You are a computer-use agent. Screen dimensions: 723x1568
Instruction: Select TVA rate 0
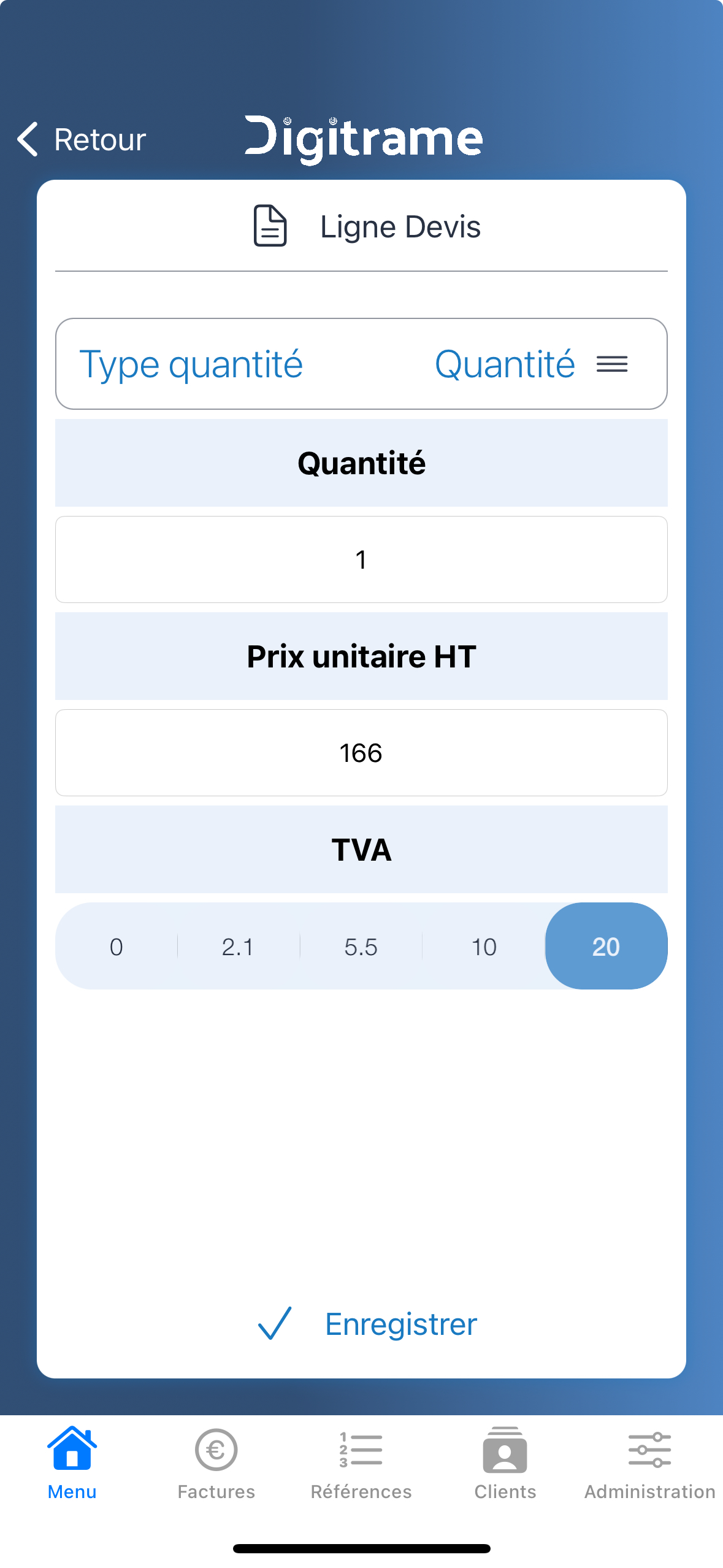pos(117,947)
